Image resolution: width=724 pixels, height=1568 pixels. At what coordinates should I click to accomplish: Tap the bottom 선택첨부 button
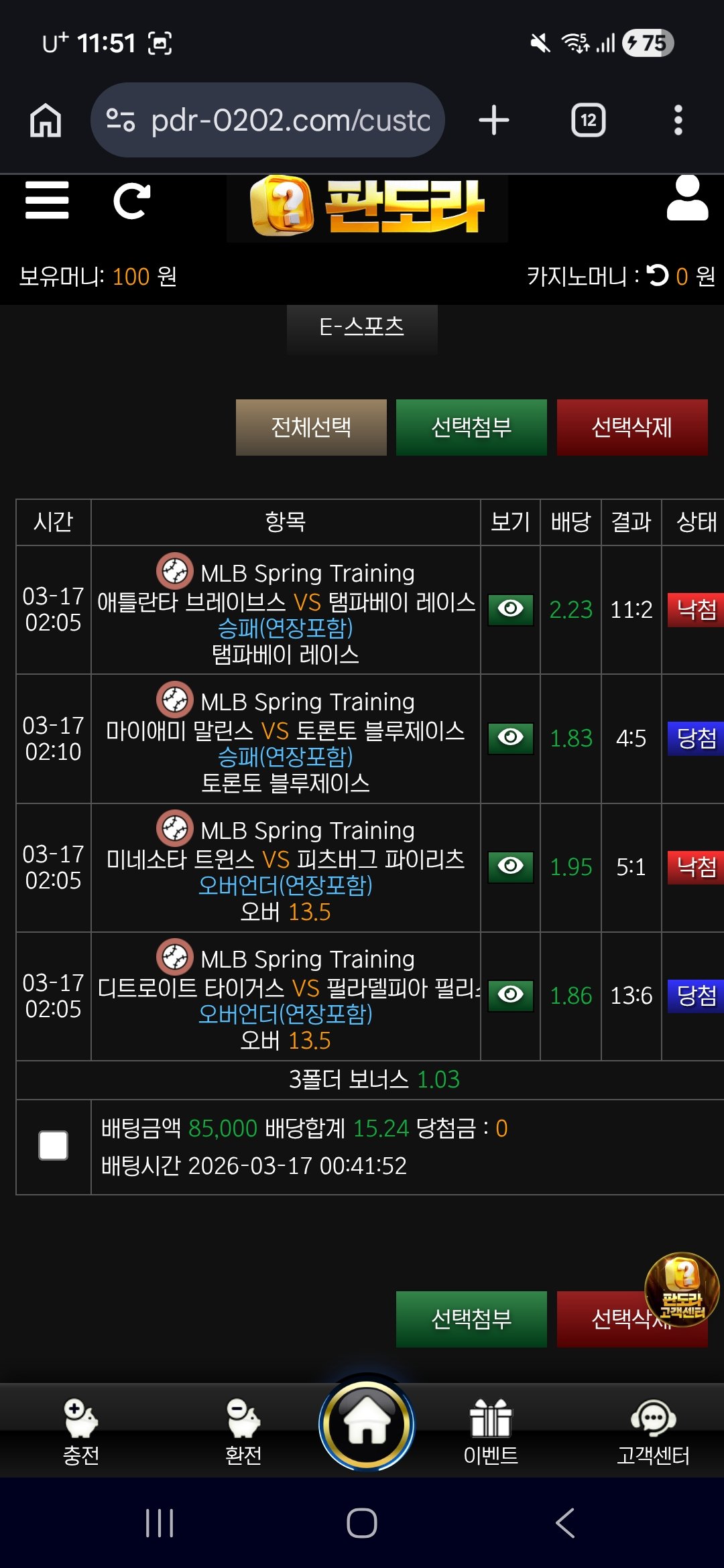pos(471,1319)
